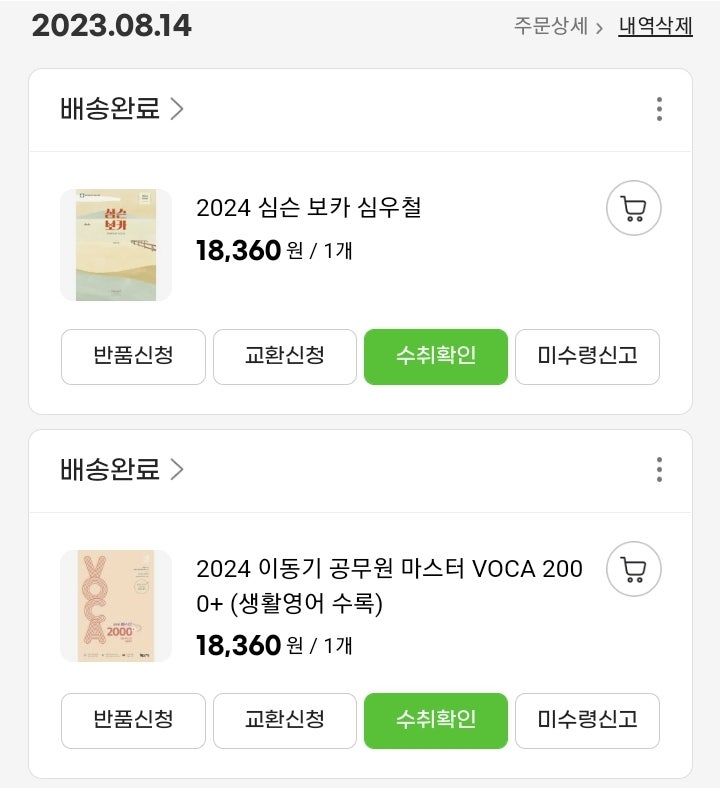
Task: Report 미수령신고 for 심슨 보카
Action: point(587,356)
